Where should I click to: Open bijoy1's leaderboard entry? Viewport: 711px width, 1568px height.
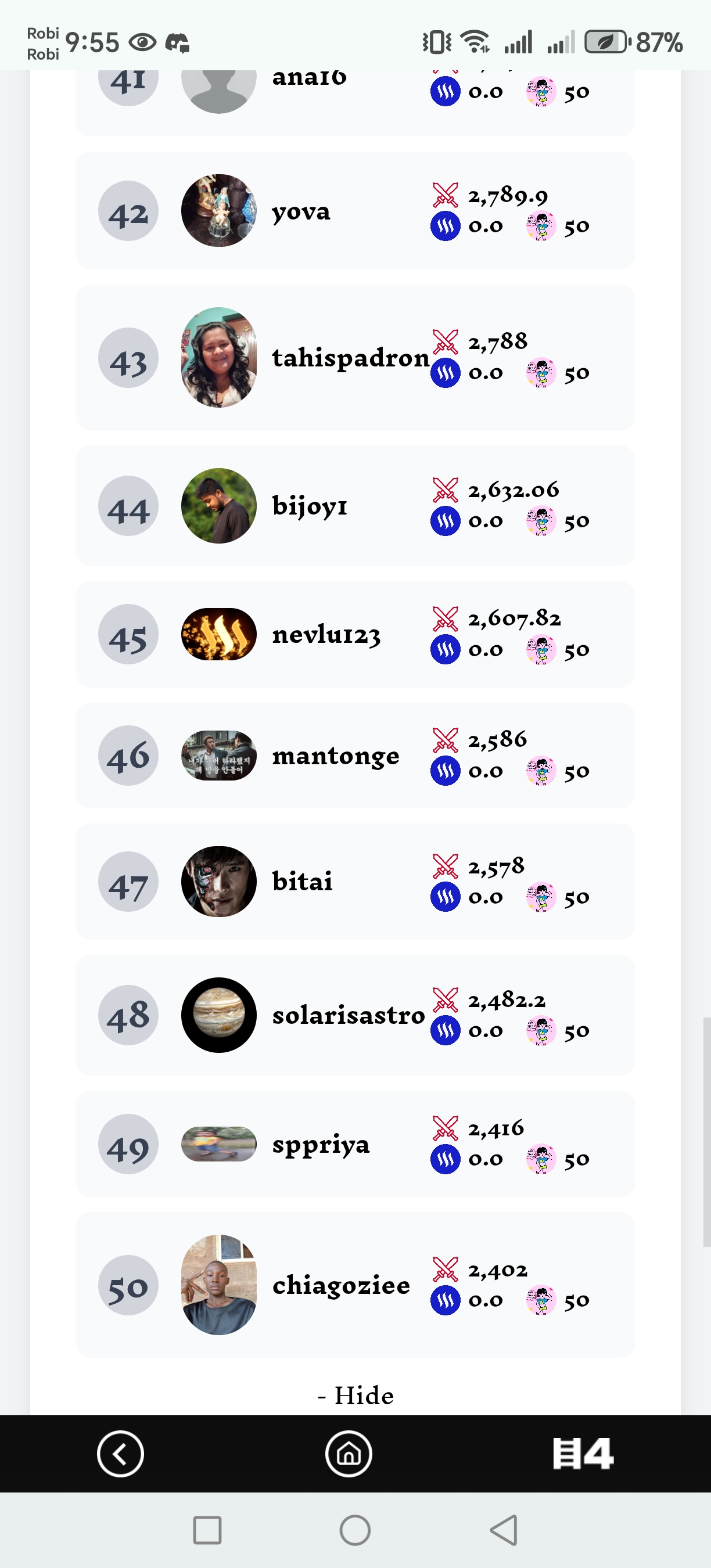[x=355, y=506]
